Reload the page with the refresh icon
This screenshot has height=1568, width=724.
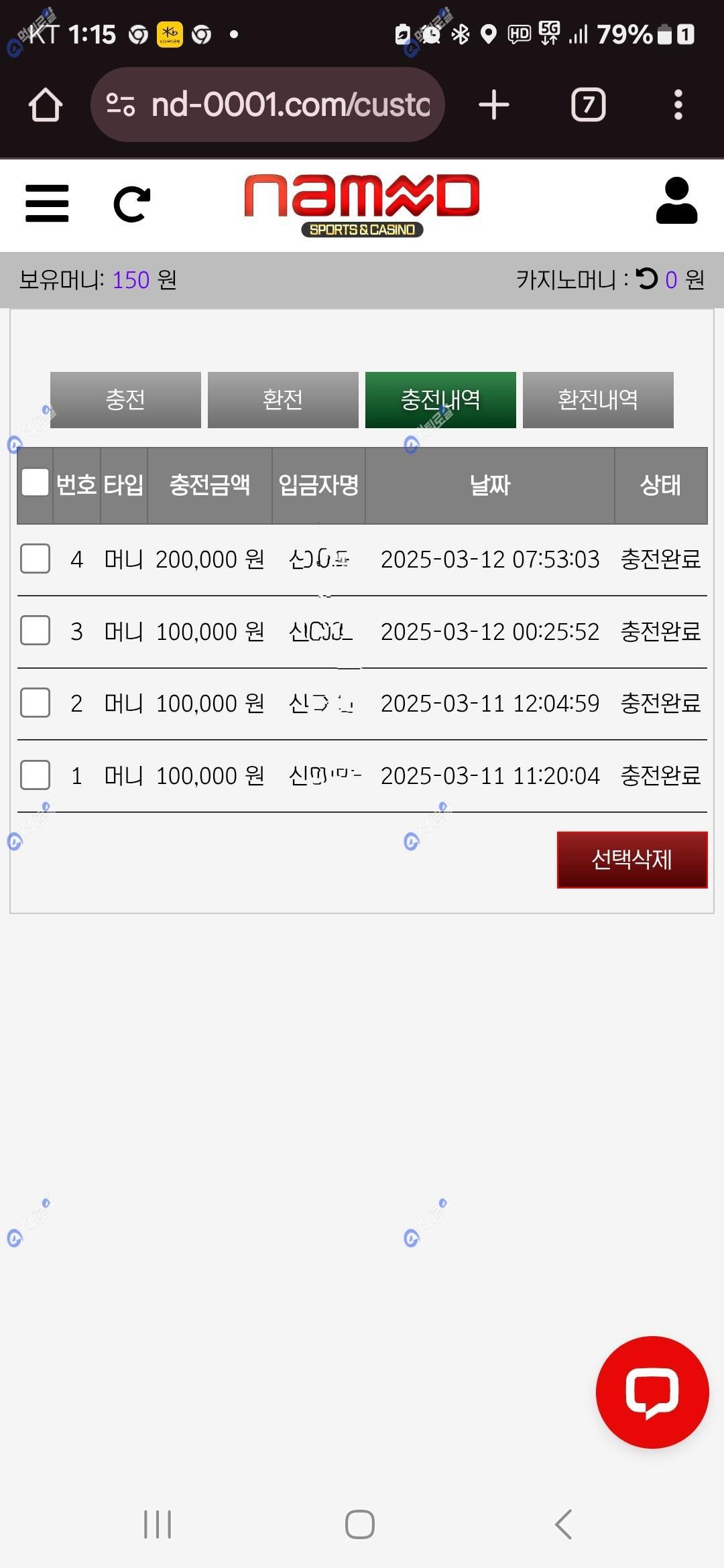point(131,204)
